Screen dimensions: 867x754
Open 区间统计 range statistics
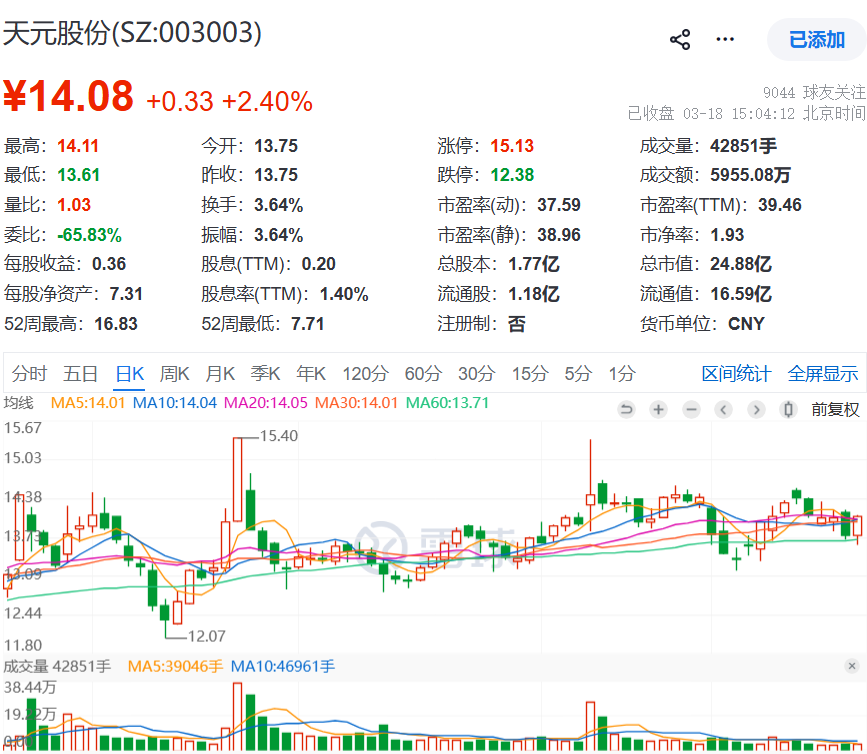point(736,374)
